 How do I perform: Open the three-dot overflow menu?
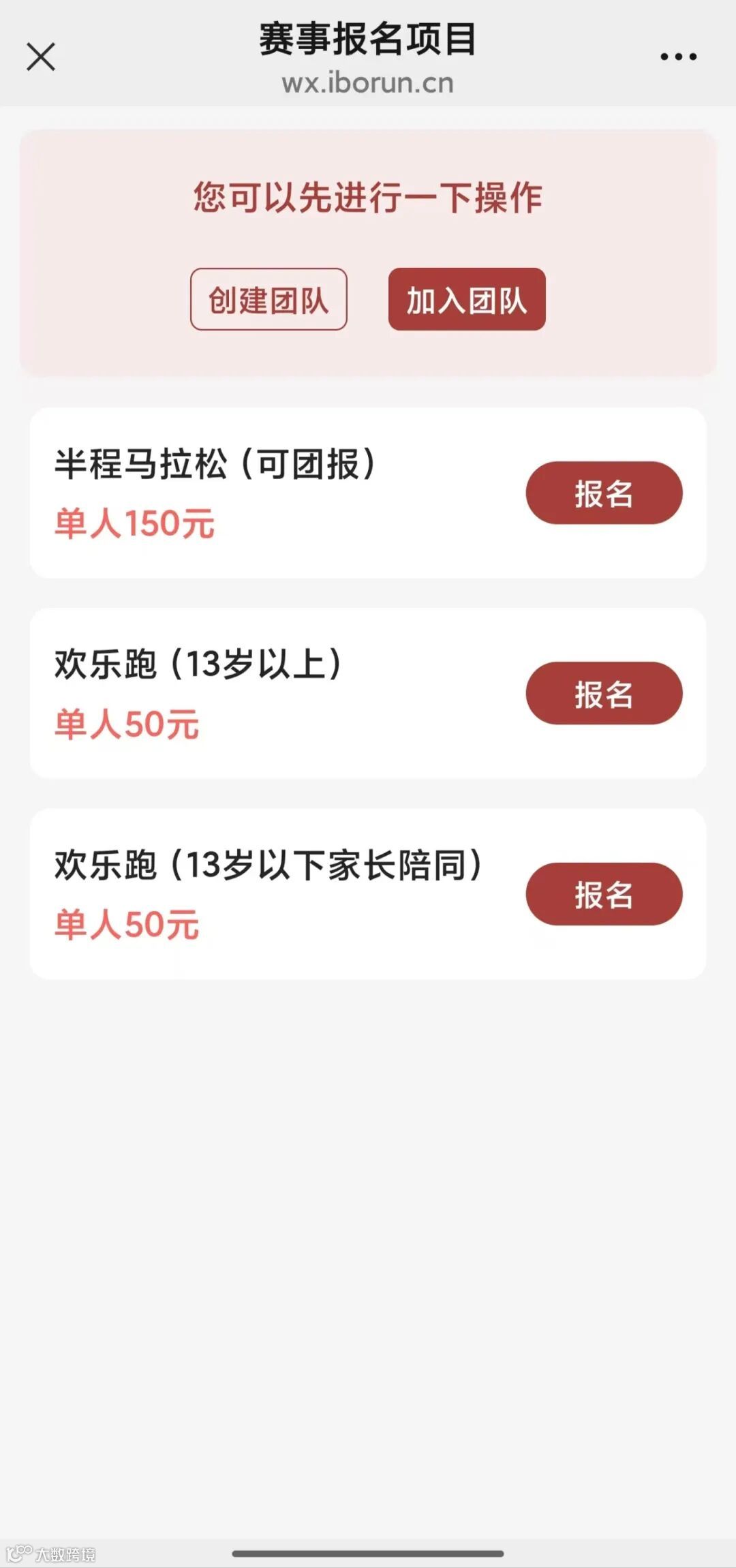click(x=678, y=57)
